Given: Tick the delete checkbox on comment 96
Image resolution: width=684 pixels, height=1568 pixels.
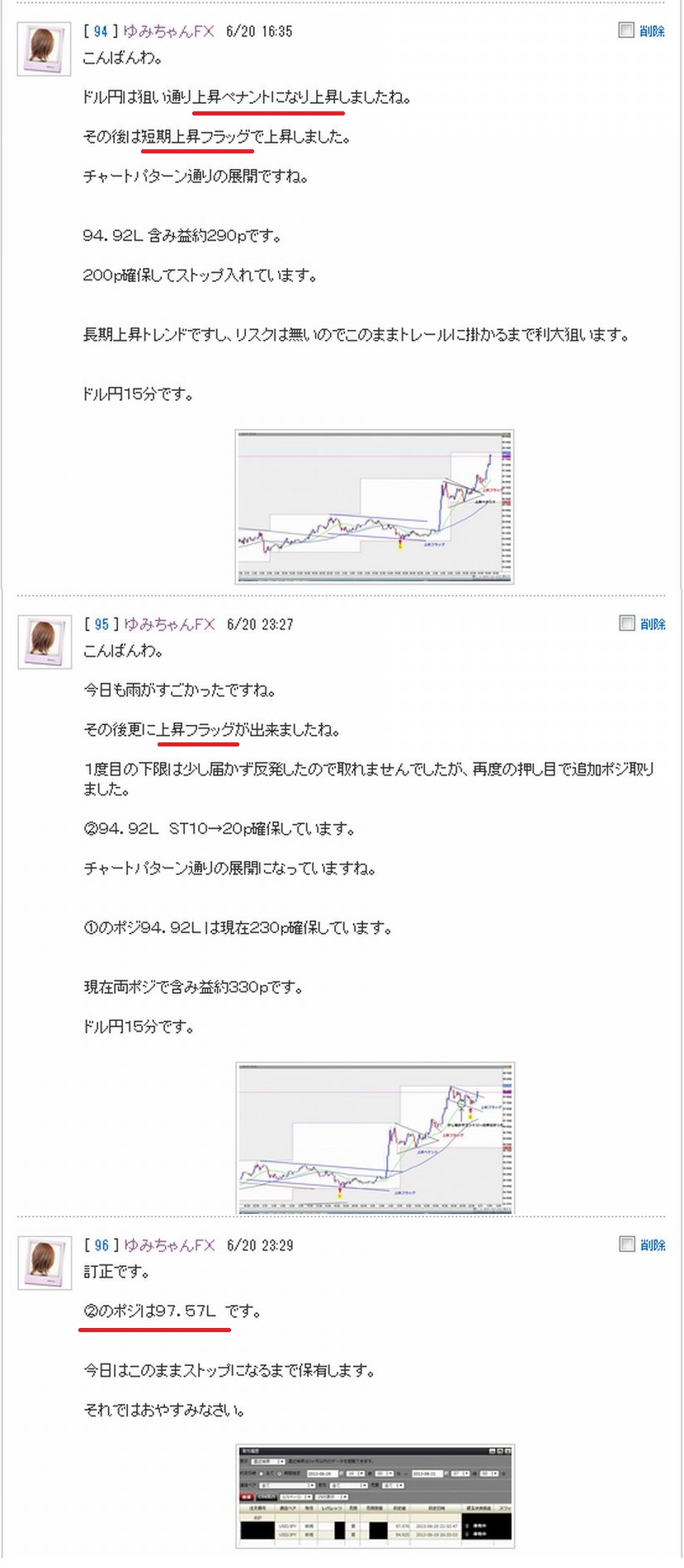Looking at the screenshot, I should [627, 1244].
